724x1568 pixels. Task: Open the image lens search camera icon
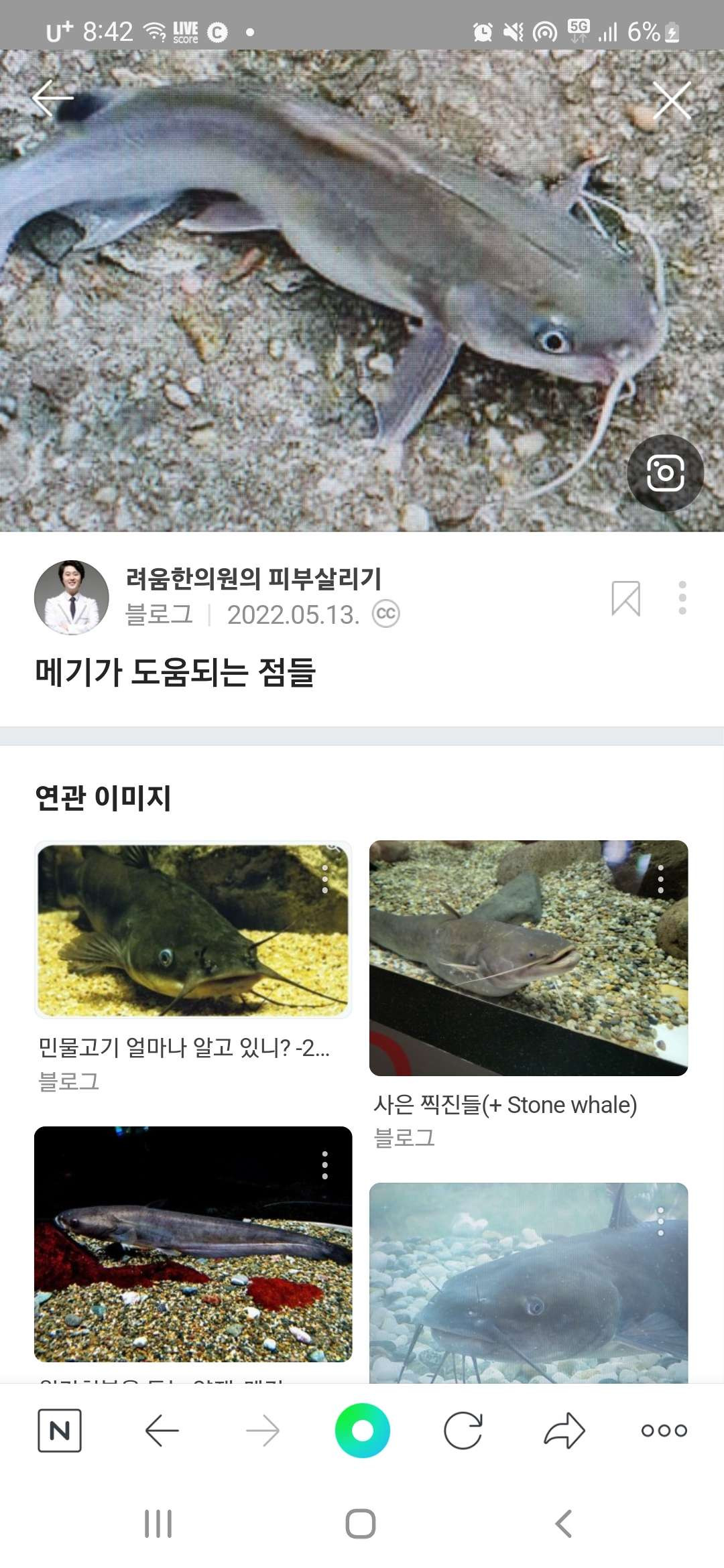[x=665, y=473]
